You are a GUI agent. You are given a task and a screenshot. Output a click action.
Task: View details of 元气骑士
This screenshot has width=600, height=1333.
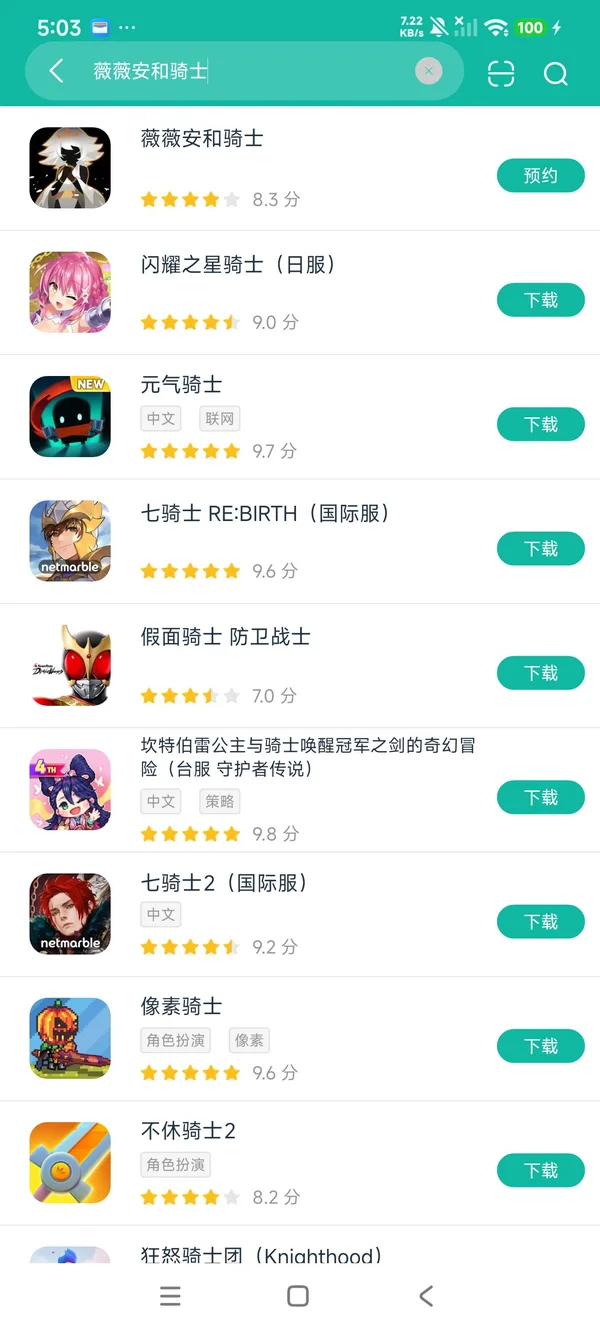(x=181, y=386)
